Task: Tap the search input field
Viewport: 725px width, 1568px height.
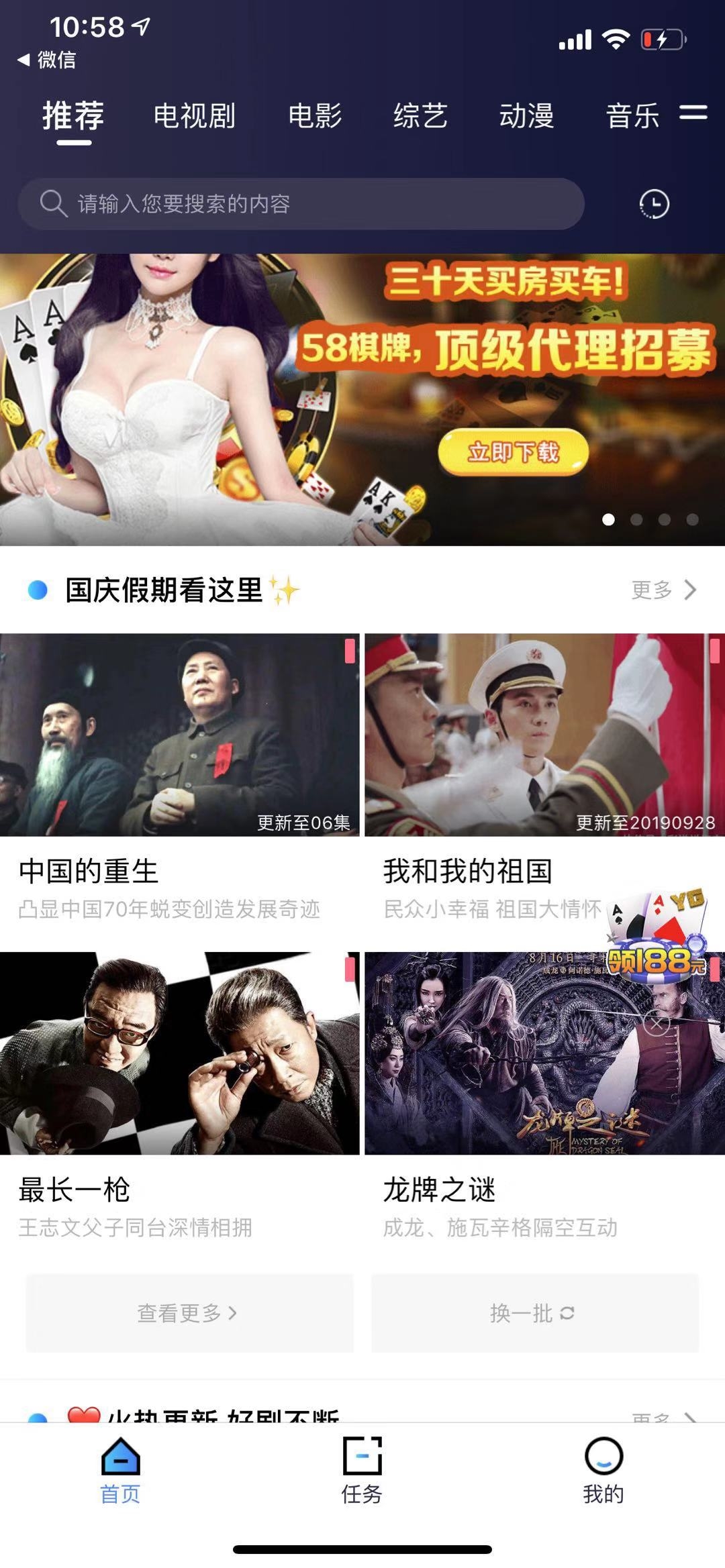Action: click(x=302, y=203)
